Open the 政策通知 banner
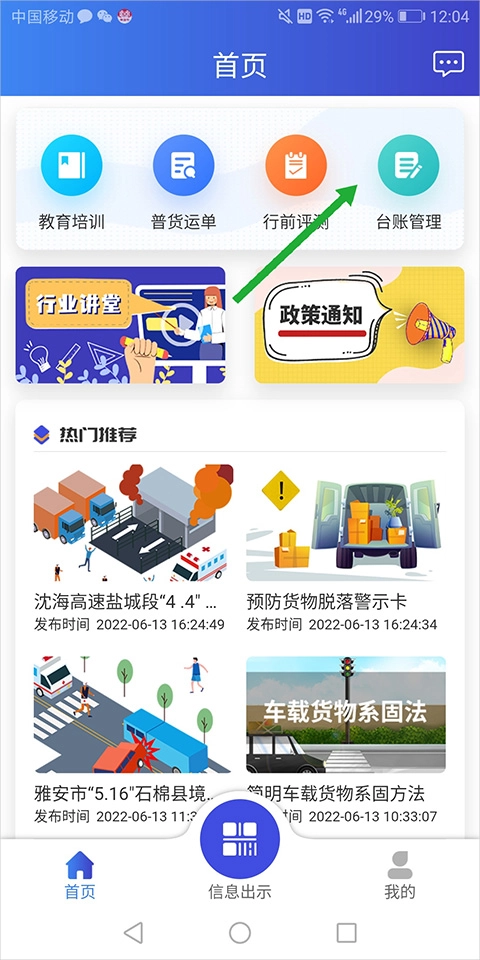Viewport: 480px width, 960px height. click(359, 325)
